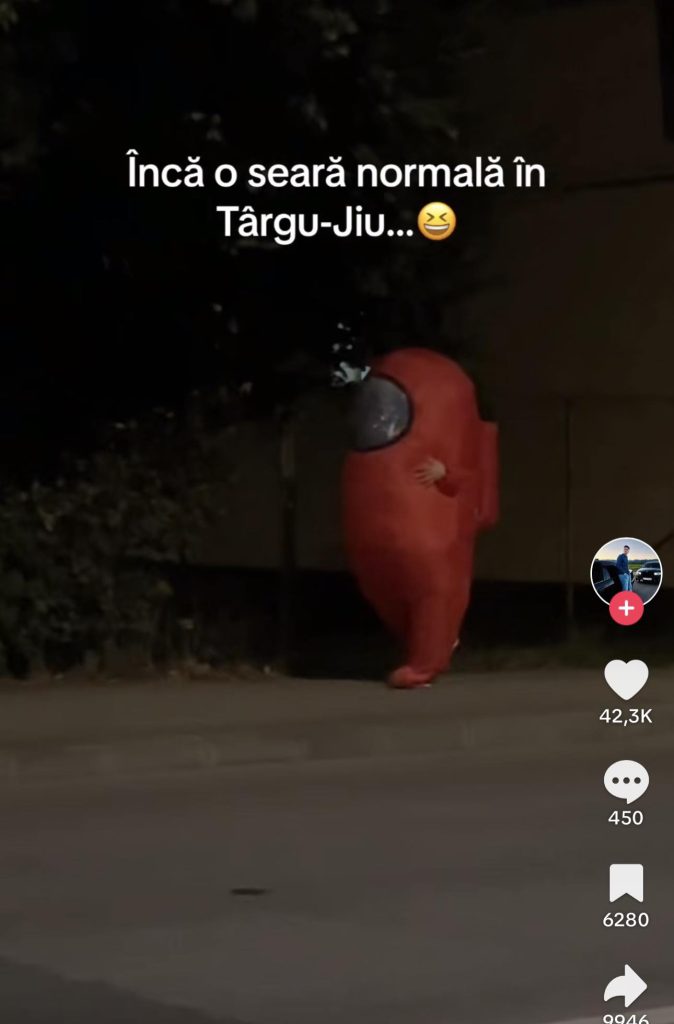The height and width of the screenshot is (1024, 674).
Task: Share this video with the arrow icon
Action: click(626, 986)
